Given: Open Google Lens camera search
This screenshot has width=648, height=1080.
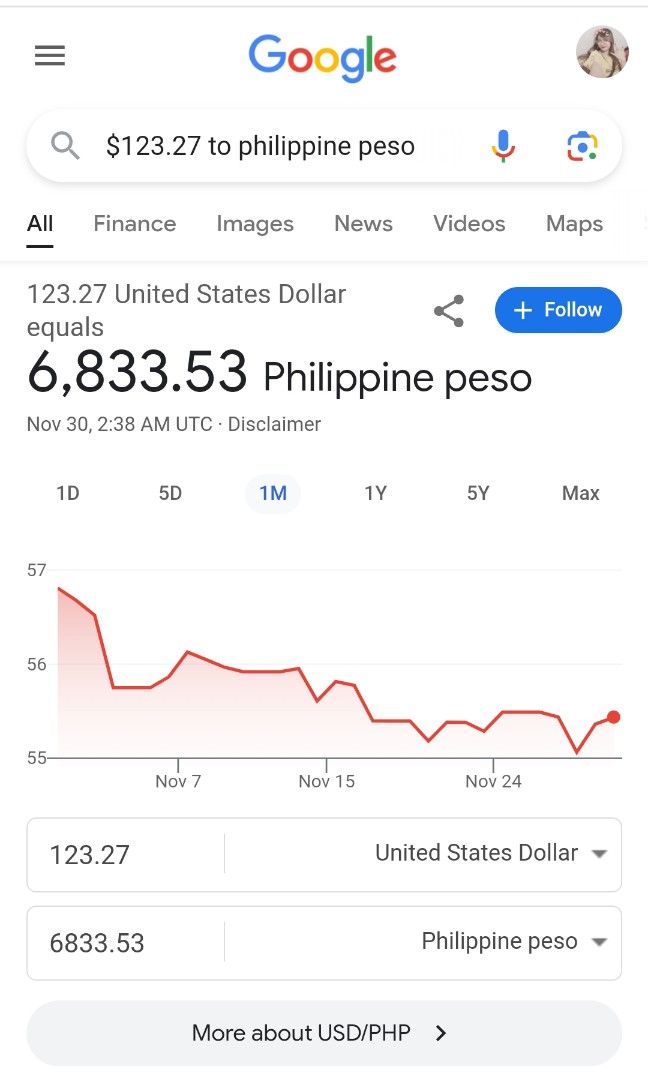Looking at the screenshot, I should pos(582,147).
